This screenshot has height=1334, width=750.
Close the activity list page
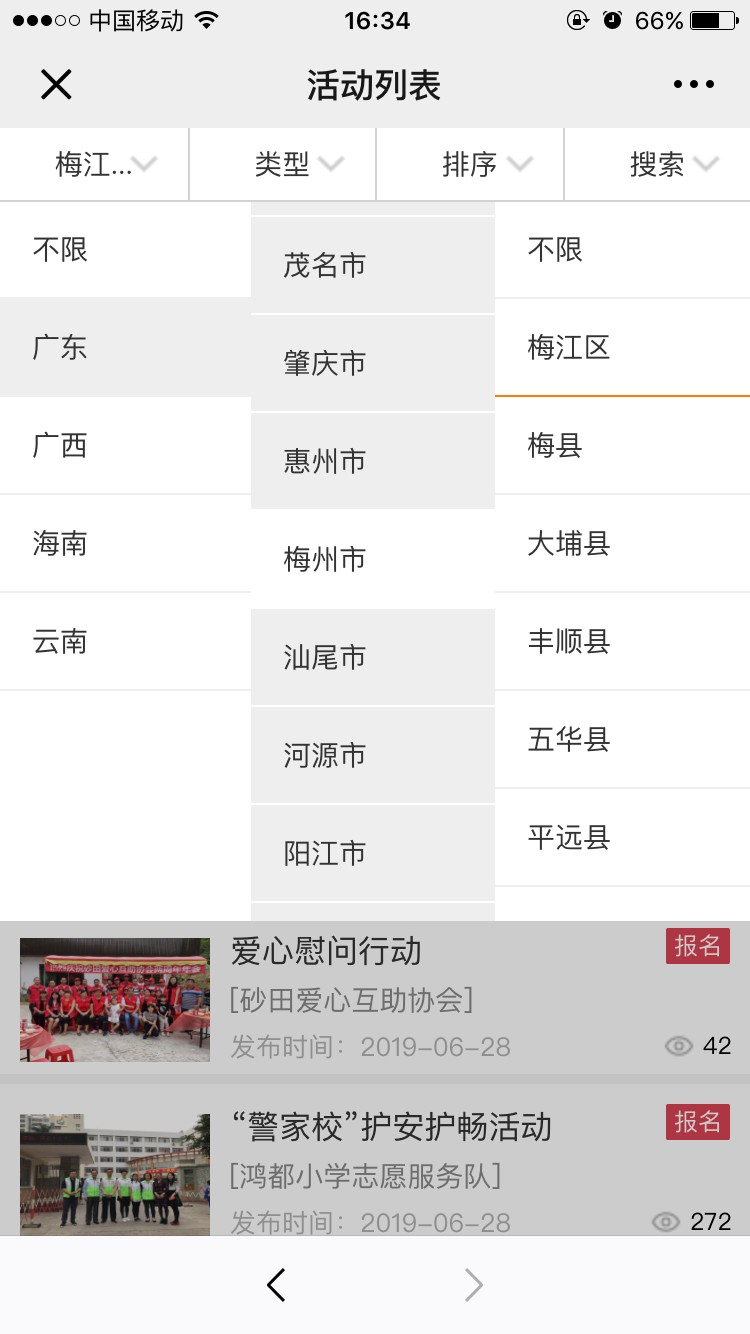tap(56, 85)
